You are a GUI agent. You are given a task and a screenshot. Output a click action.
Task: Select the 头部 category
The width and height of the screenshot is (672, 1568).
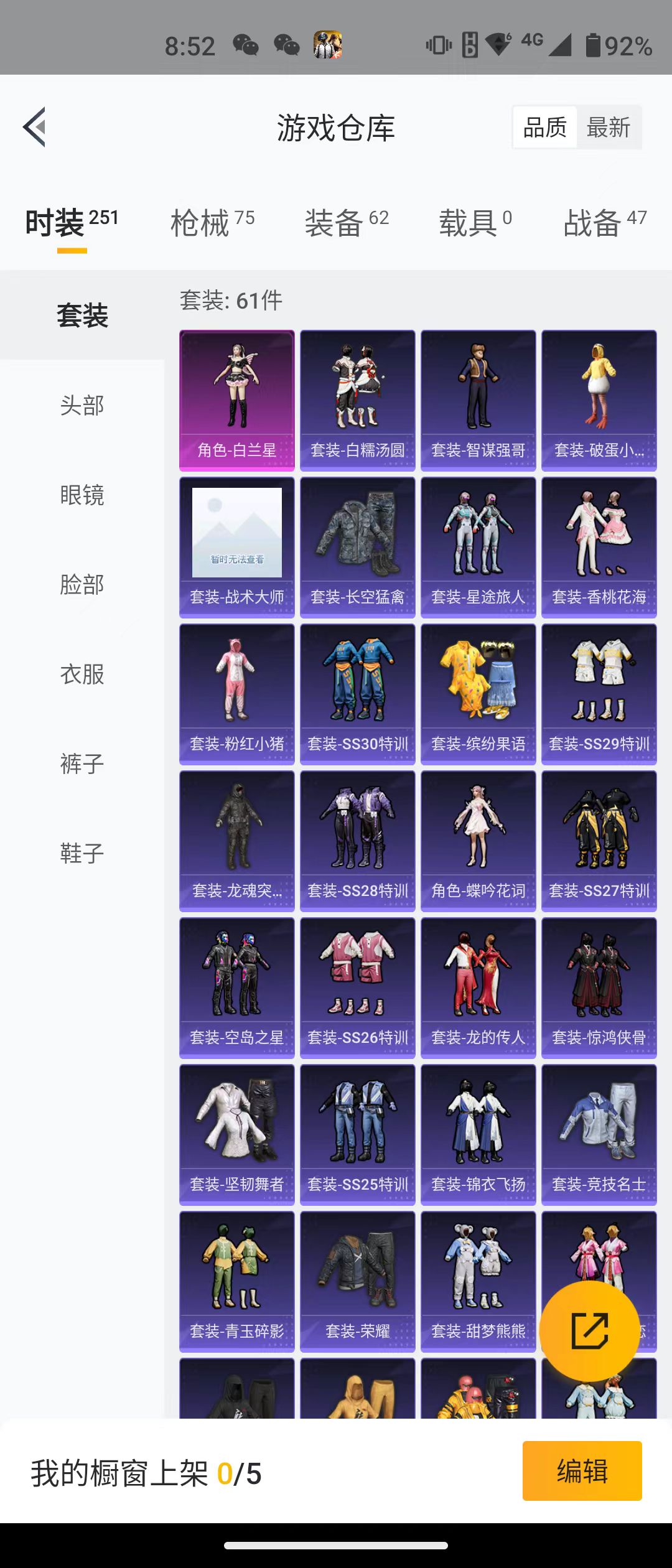tap(82, 406)
